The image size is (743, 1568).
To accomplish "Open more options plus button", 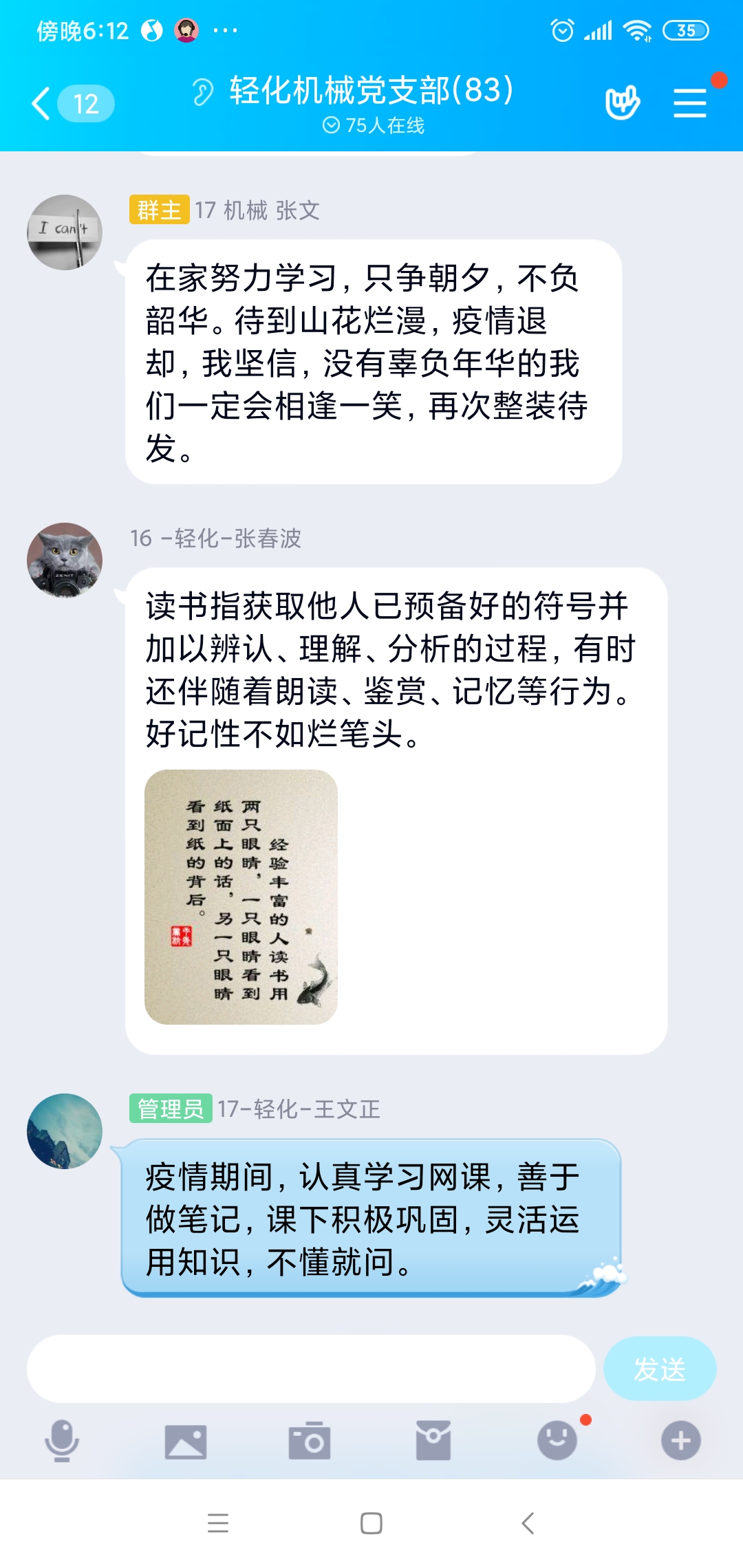I will 681,1440.
